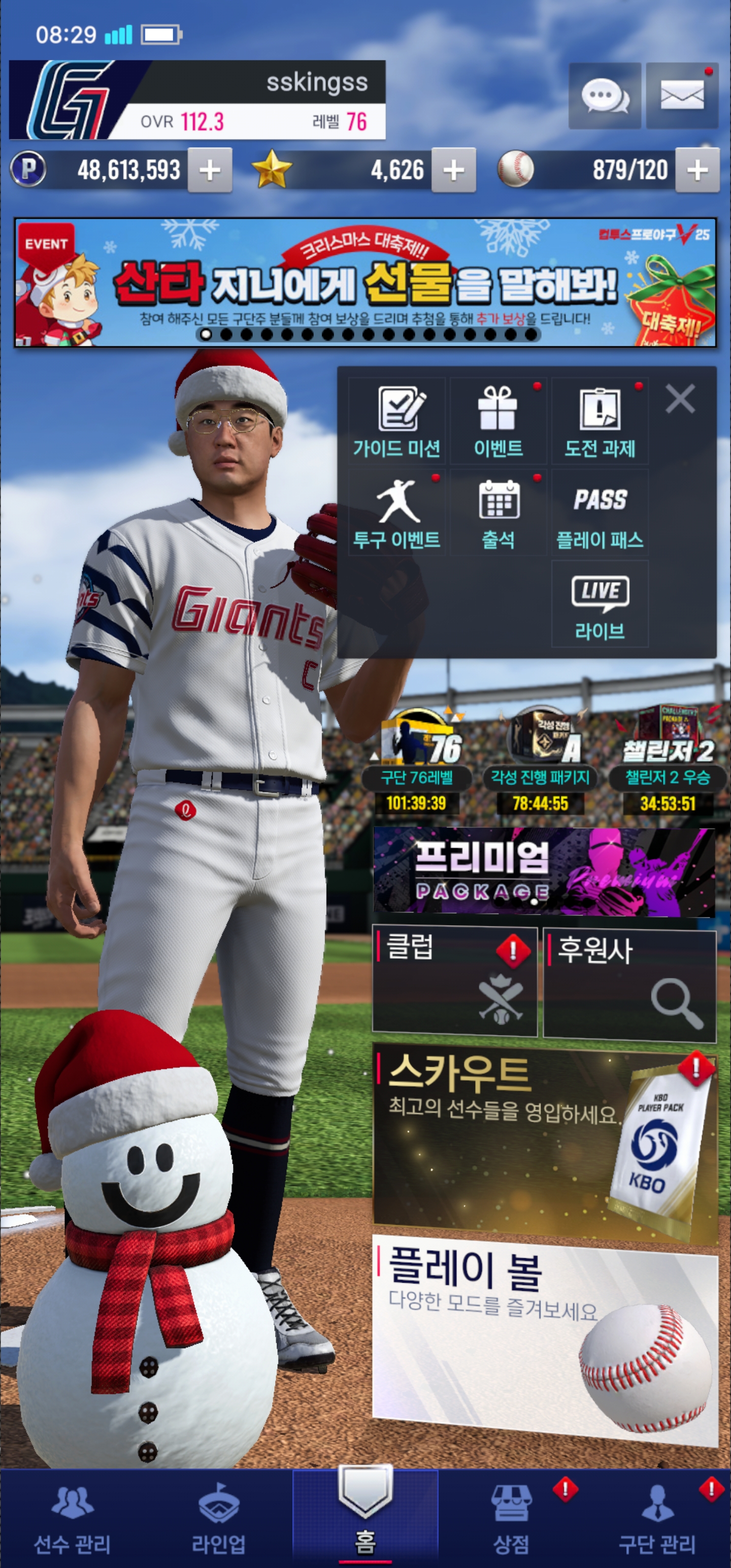Open 플레이 패스
The width and height of the screenshot is (731, 1568).
click(600, 513)
